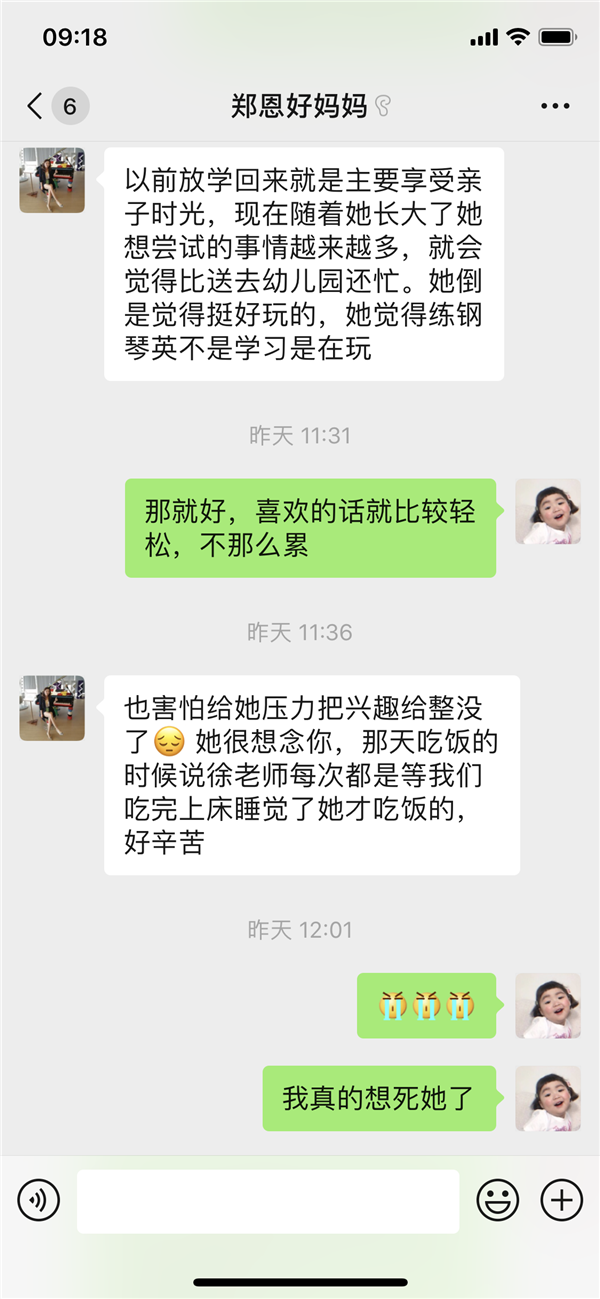Open my avatar beside 我真的想死她了
This screenshot has height=1299, width=600.
(548, 1098)
